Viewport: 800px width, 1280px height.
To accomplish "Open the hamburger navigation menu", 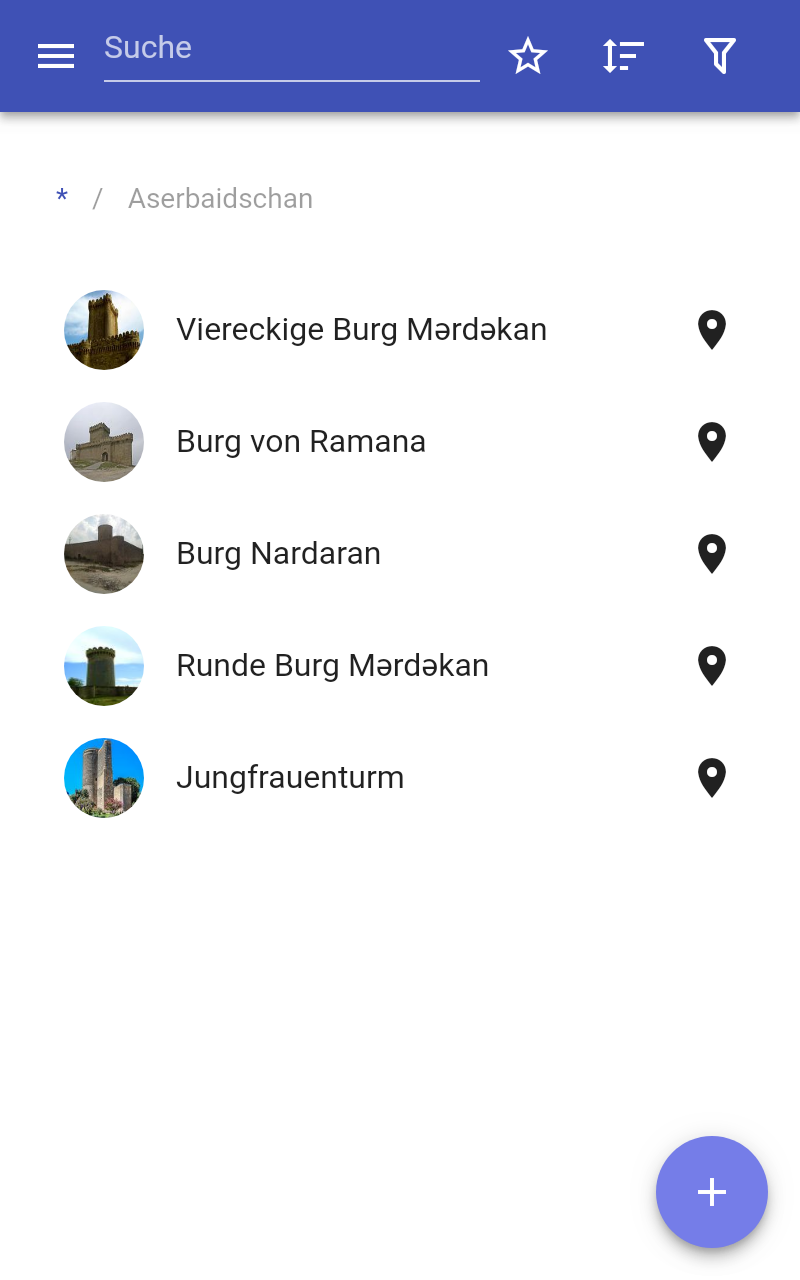I will pos(56,56).
